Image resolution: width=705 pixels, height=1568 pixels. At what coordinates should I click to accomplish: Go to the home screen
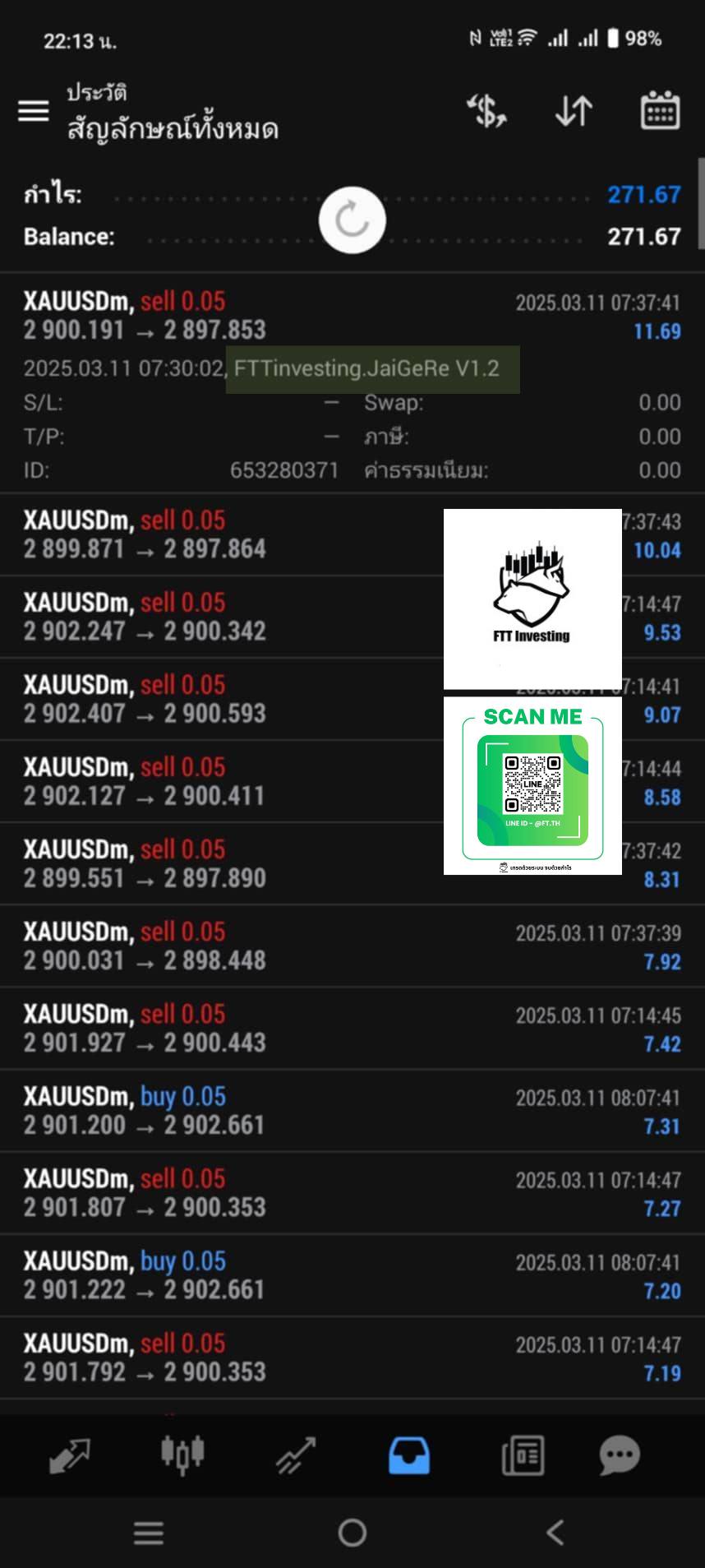click(352, 1533)
